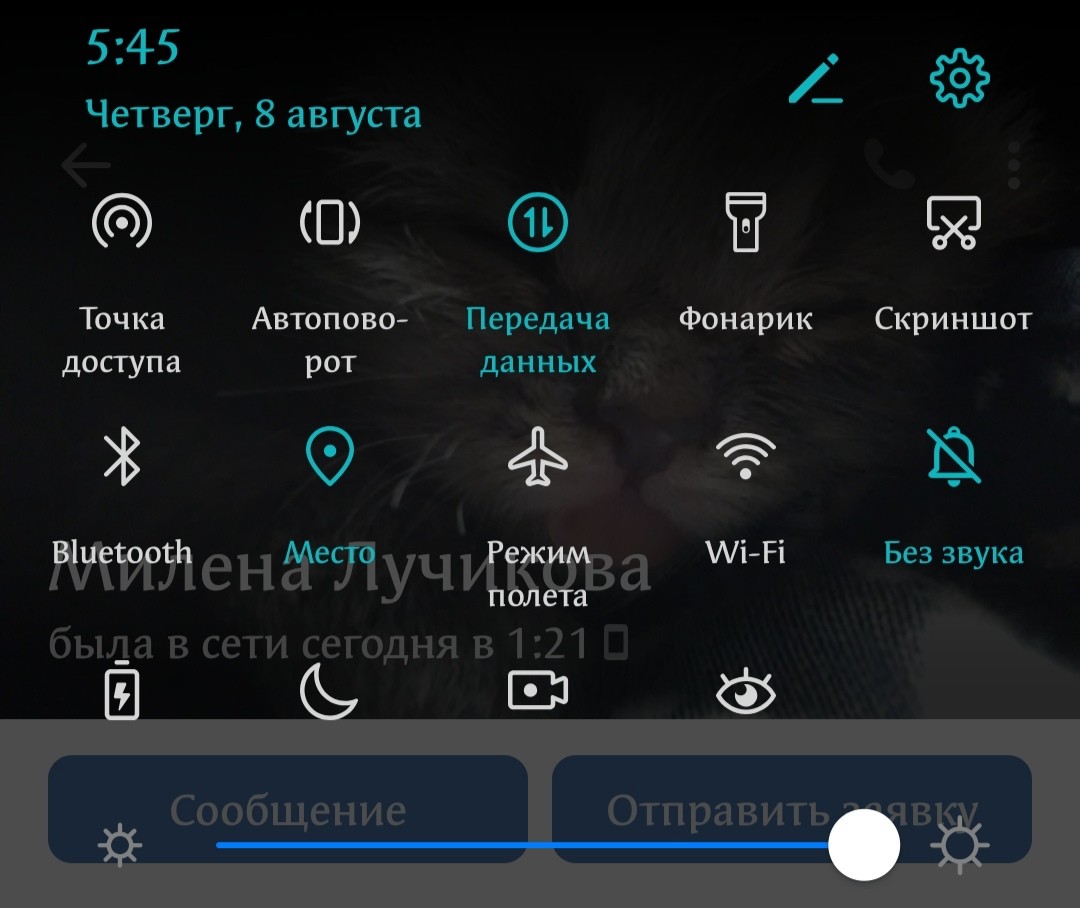
Task: Toggle the eye comfort tile
Action: [745, 691]
